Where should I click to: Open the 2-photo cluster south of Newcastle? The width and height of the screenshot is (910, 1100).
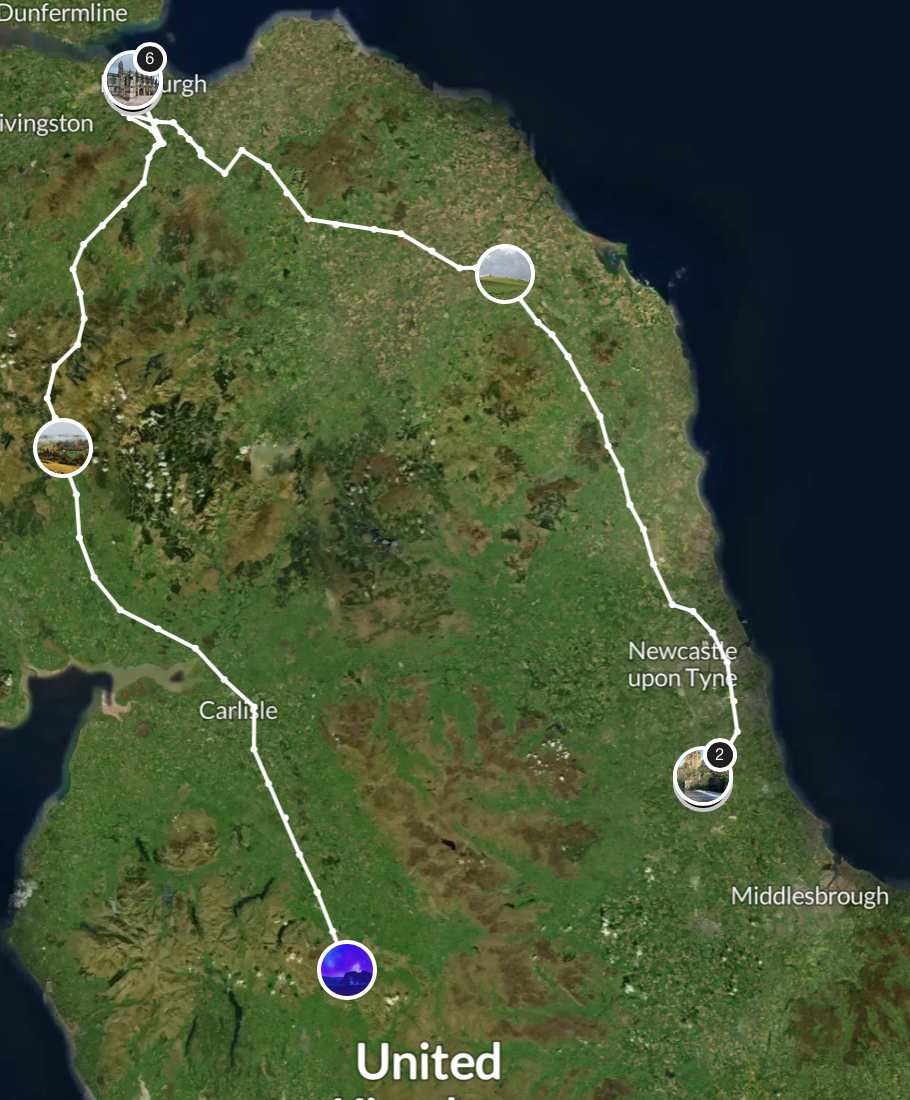point(702,775)
